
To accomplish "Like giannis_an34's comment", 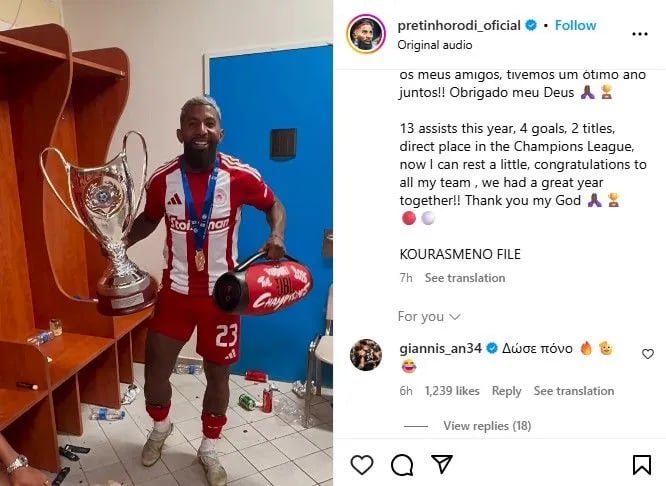I will click(x=647, y=354).
